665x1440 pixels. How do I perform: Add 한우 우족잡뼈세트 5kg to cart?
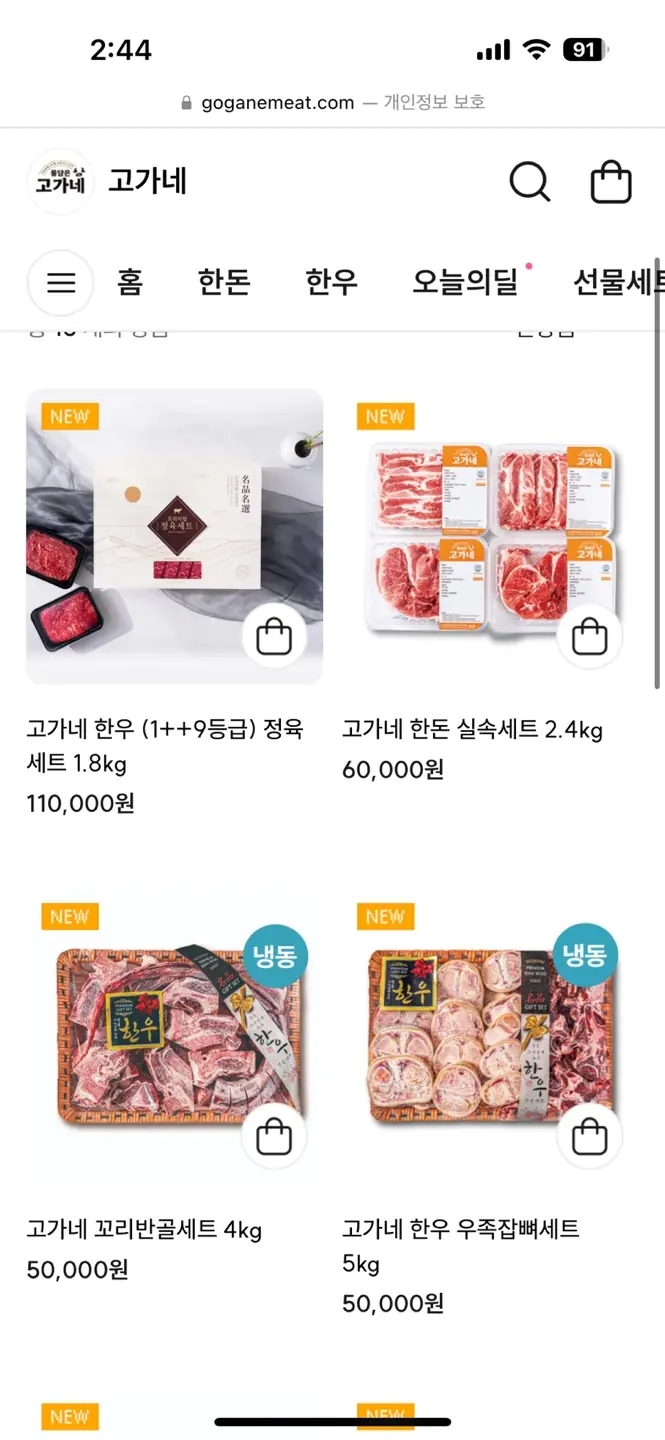tap(589, 1136)
